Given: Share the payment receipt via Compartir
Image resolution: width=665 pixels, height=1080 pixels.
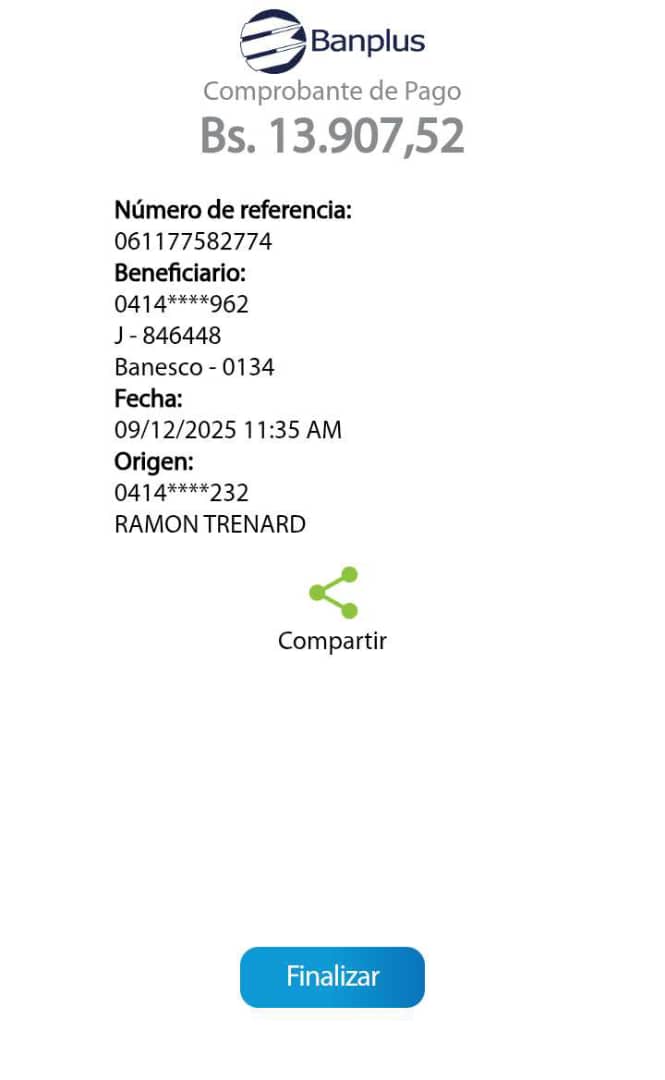Looking at the screenshot, I should click(x=332, y=594).
